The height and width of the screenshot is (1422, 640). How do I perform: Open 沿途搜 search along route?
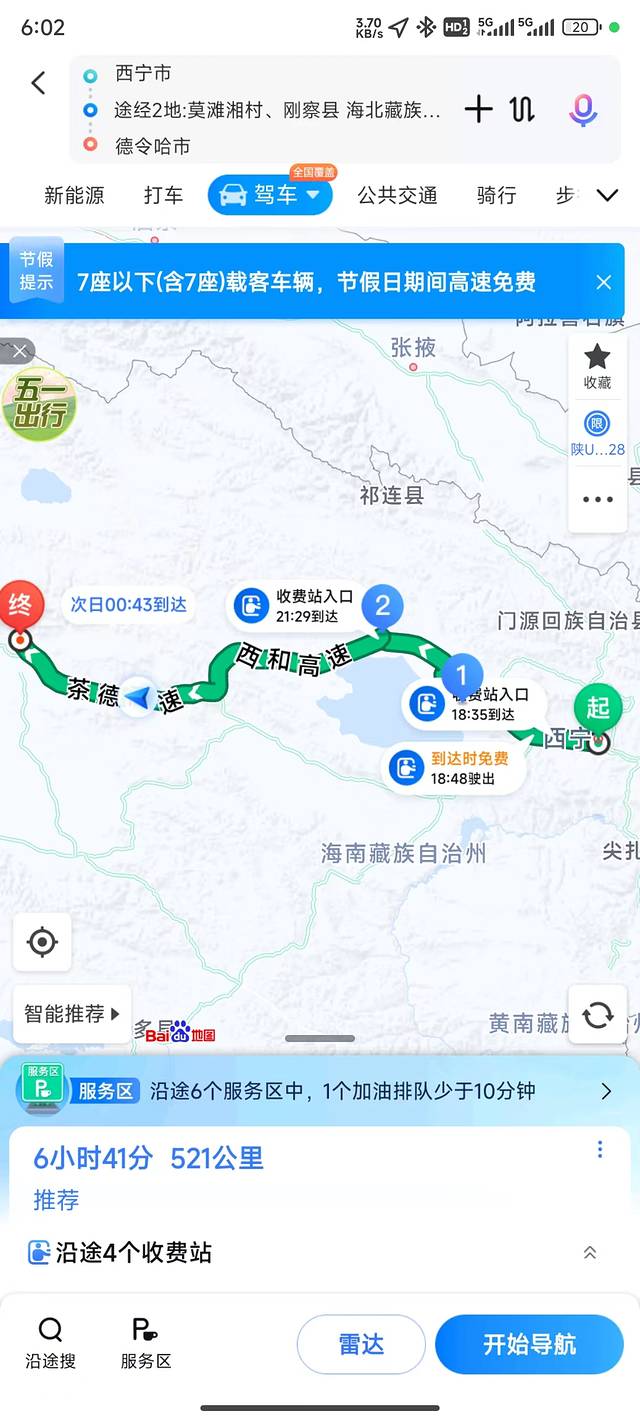pos(50,1343)
